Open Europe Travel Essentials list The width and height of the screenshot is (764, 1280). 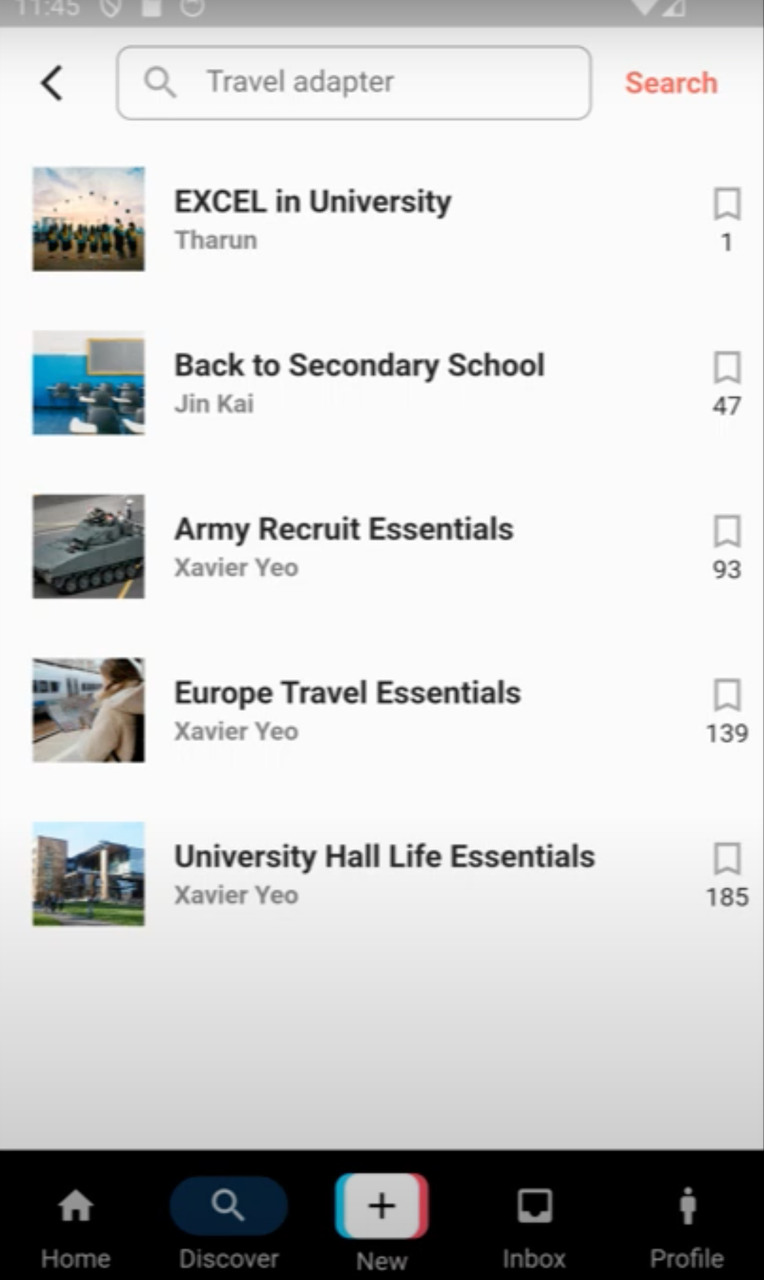click(x=347, y=694)
